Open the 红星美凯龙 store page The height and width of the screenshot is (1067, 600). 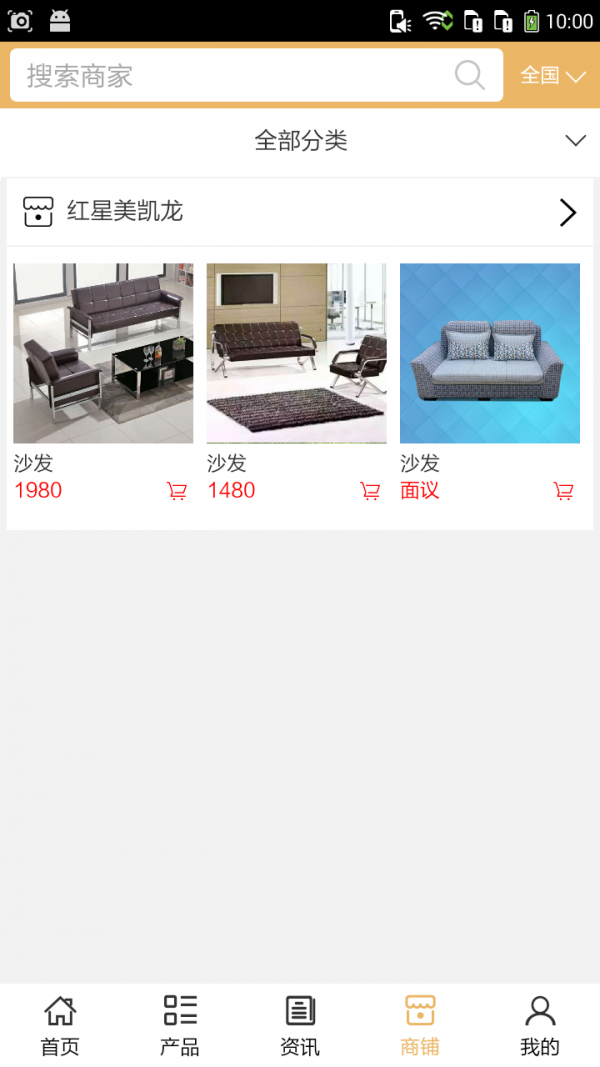[300, 212]
